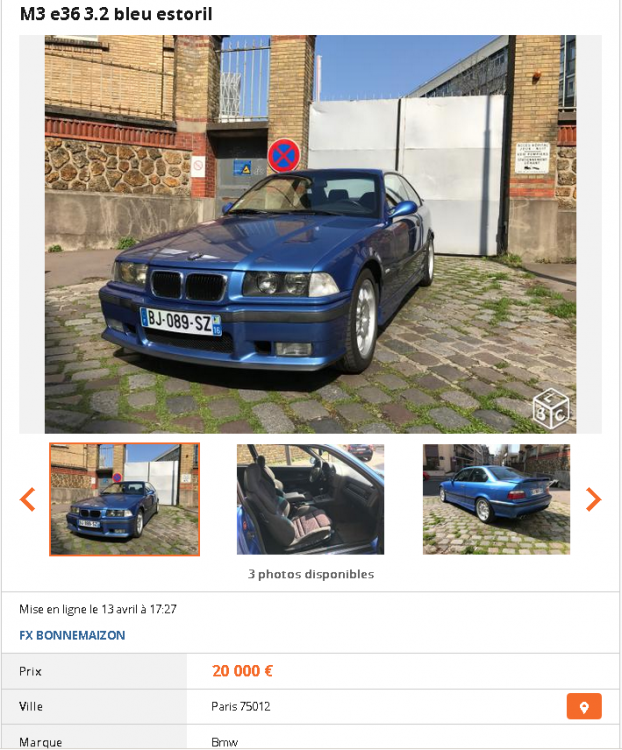
Task: Select the front view thumbnail
Action: point(125,499)
